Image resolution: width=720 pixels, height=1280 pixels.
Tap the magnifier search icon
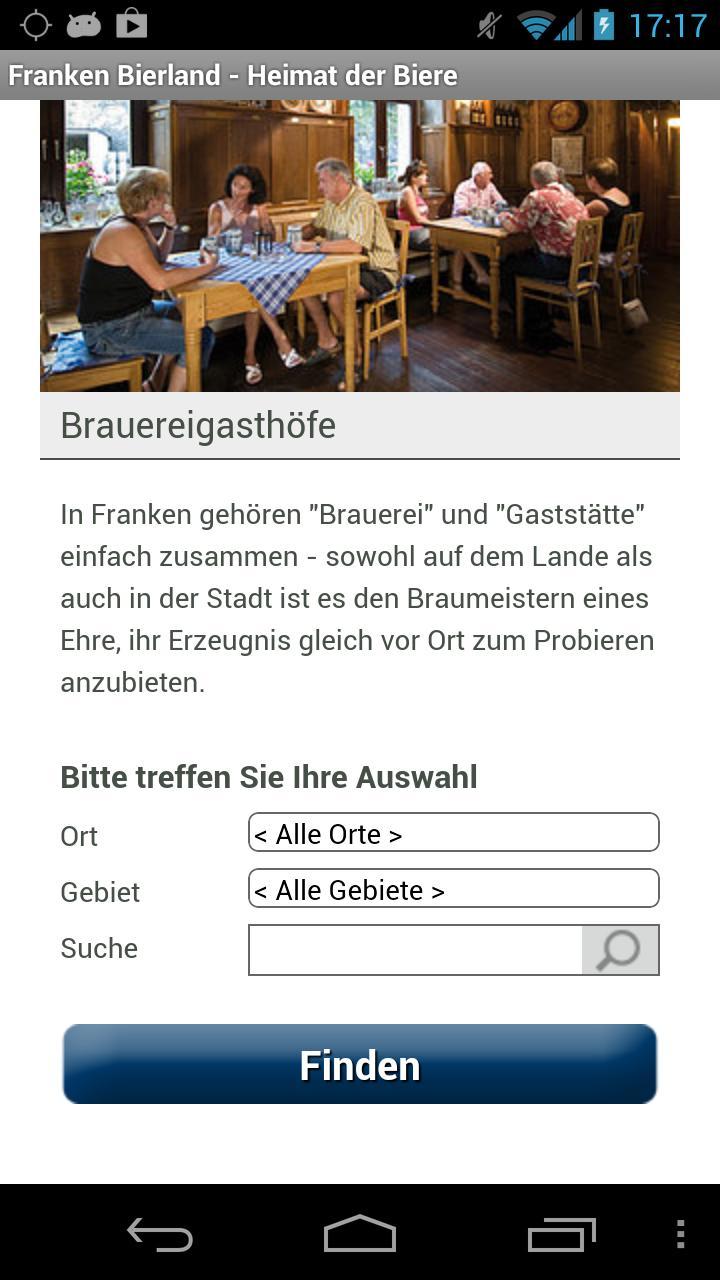tap(620, 950)
